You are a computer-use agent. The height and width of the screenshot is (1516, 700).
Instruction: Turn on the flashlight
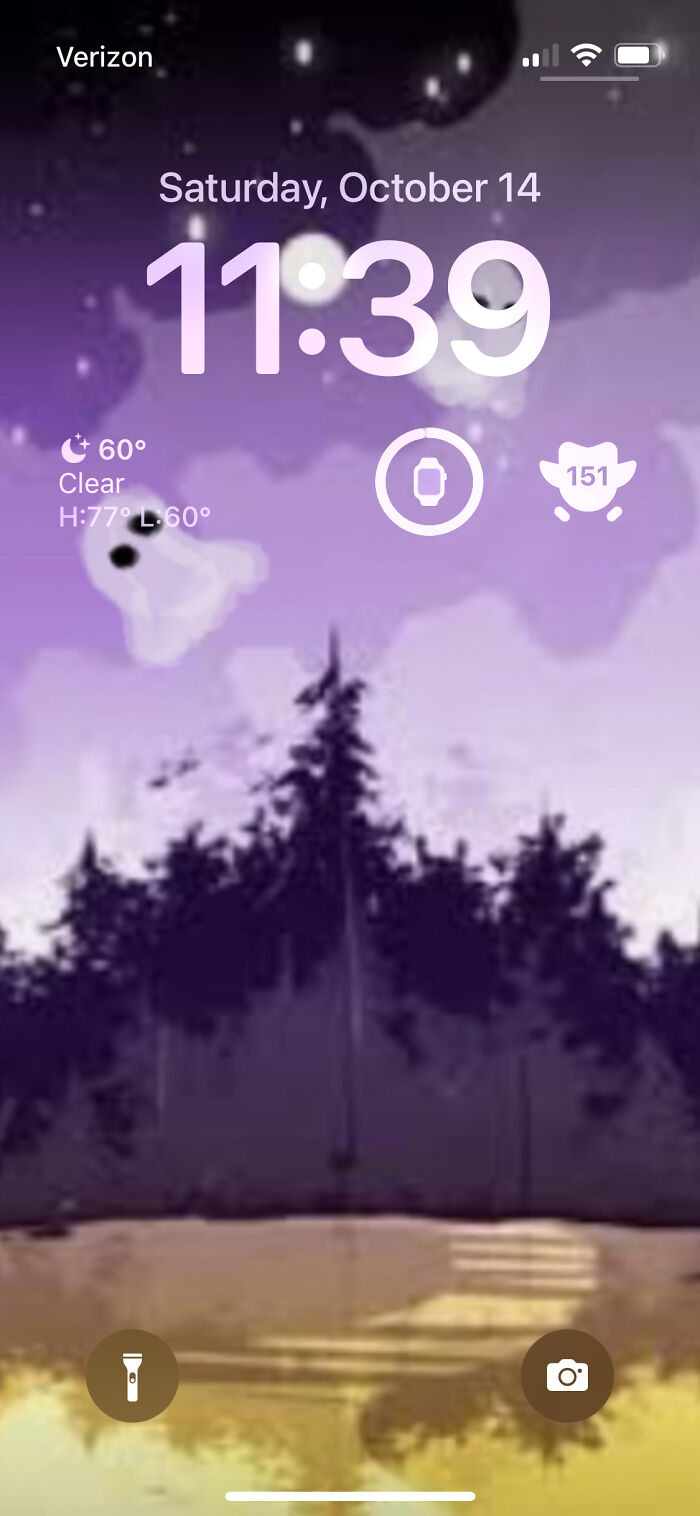click(132, 1376)
